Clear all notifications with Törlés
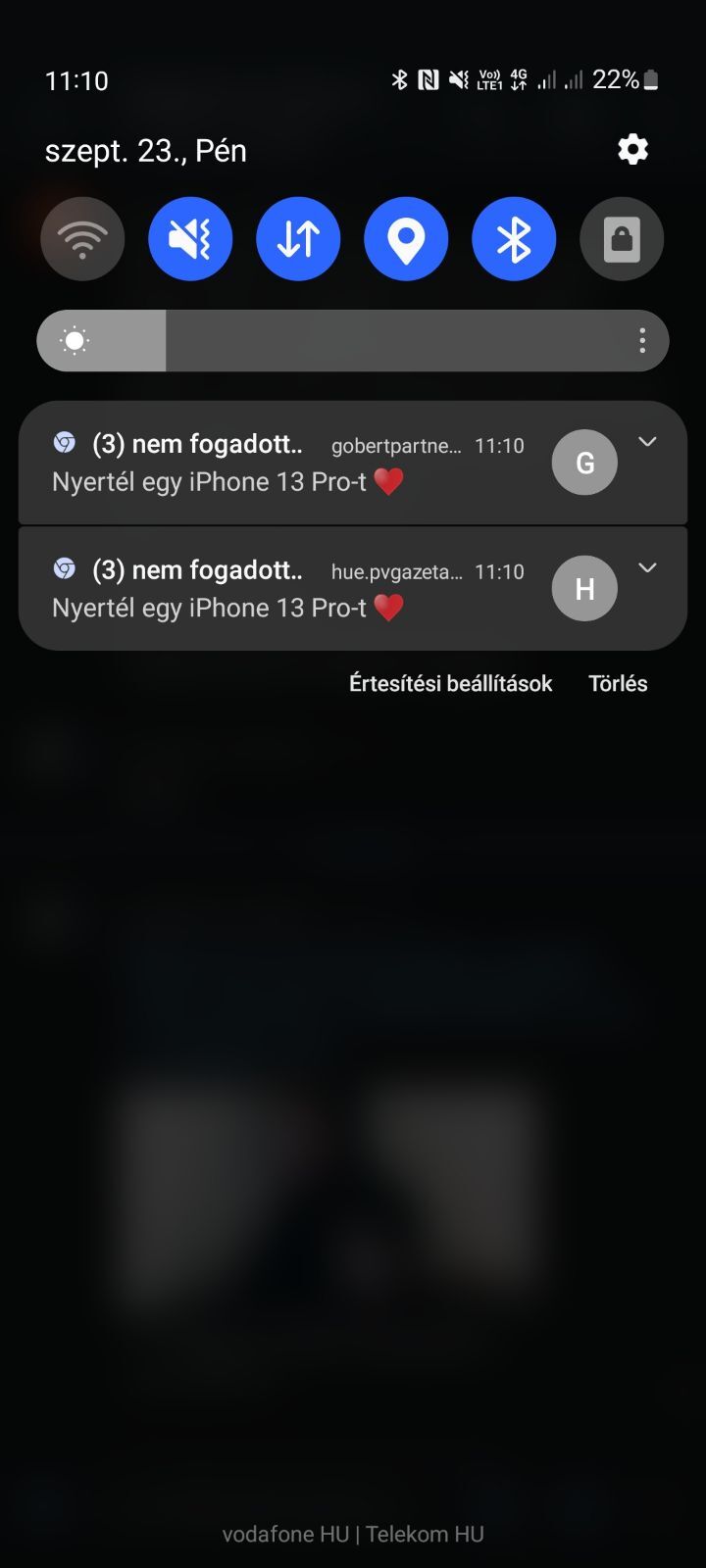This screenshot has width=706, height=1568. 618,684
